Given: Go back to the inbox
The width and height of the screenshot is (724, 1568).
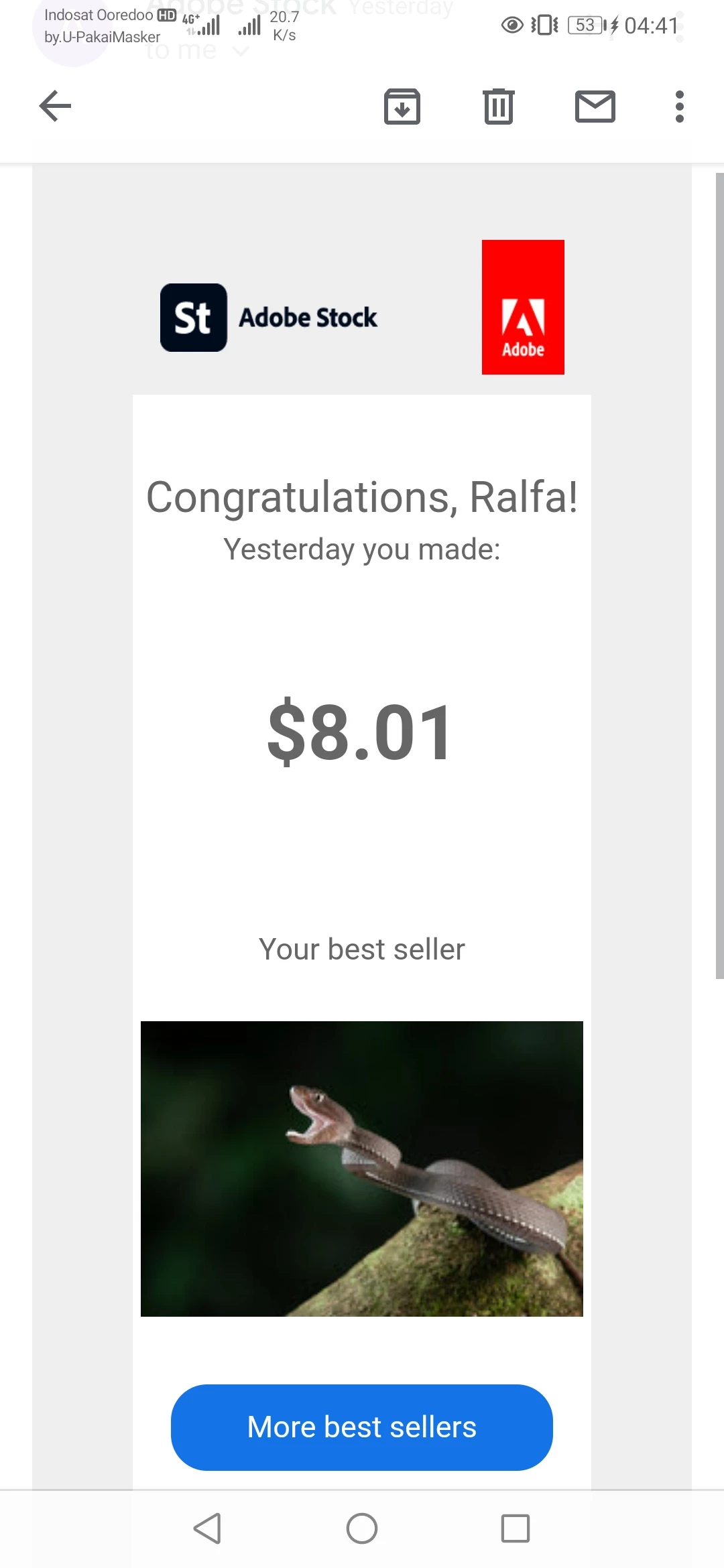Looking at the screenshot, I should click(55, 106).
